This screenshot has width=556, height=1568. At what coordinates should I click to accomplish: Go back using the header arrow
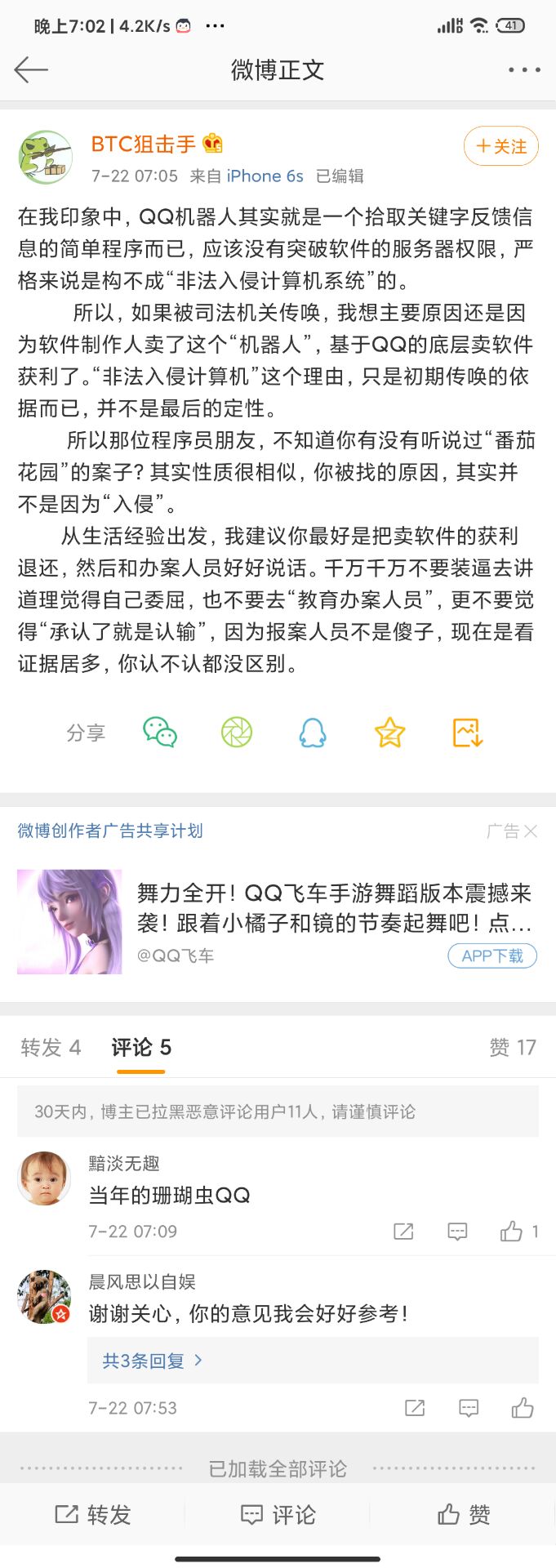(31, 70)
